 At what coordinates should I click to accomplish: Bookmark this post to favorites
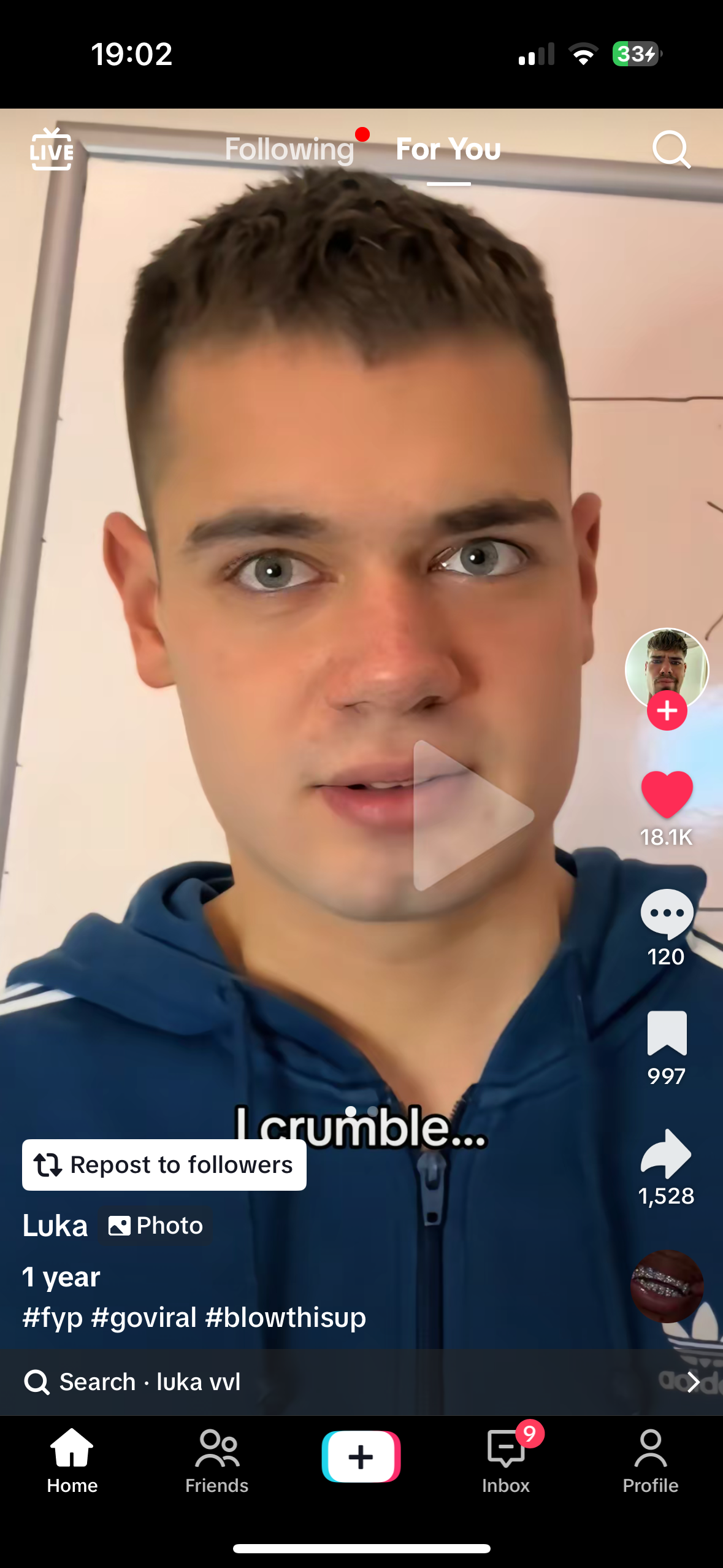tap(667, 1033)
